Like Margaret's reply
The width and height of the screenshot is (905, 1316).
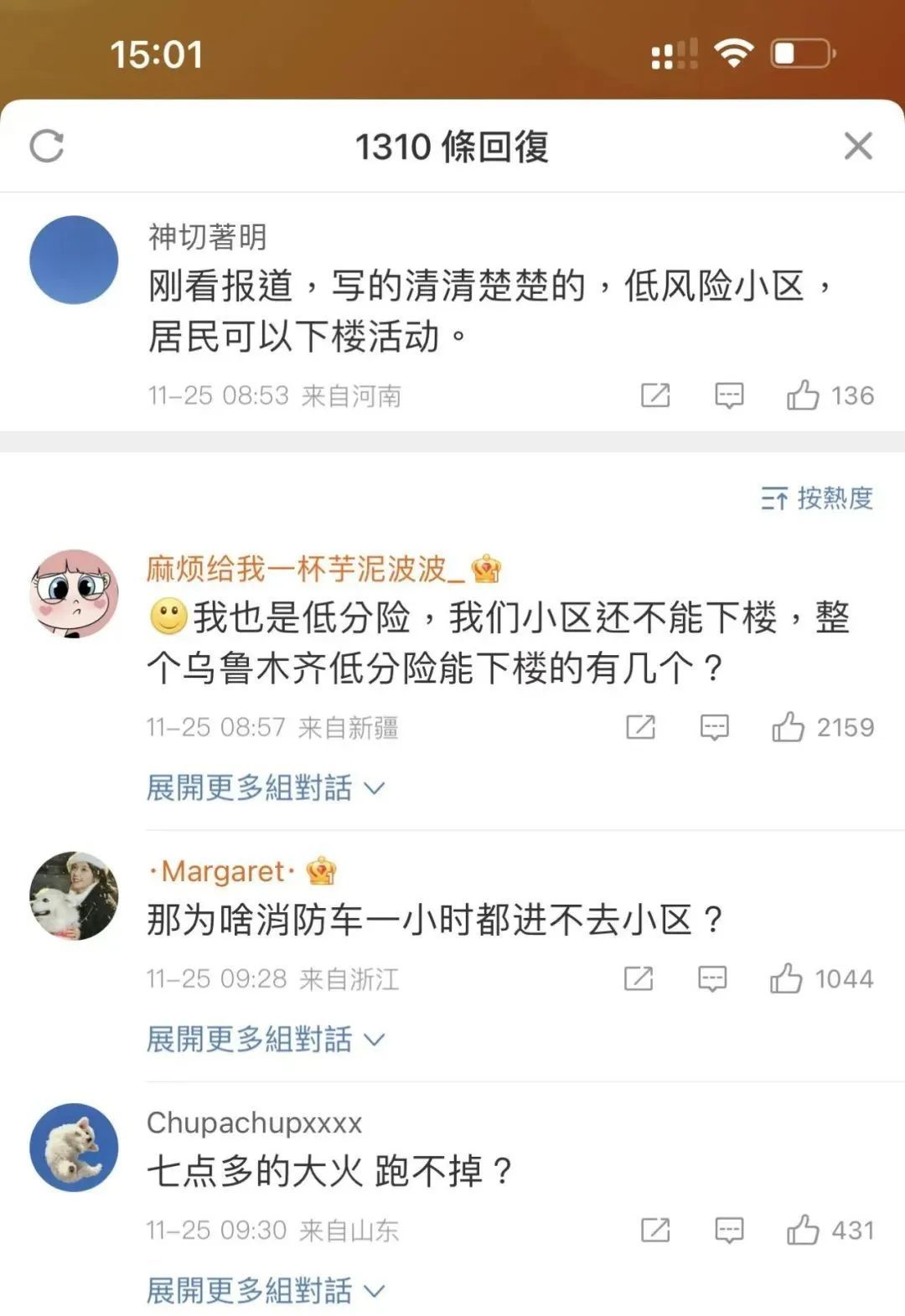point(787,978)
